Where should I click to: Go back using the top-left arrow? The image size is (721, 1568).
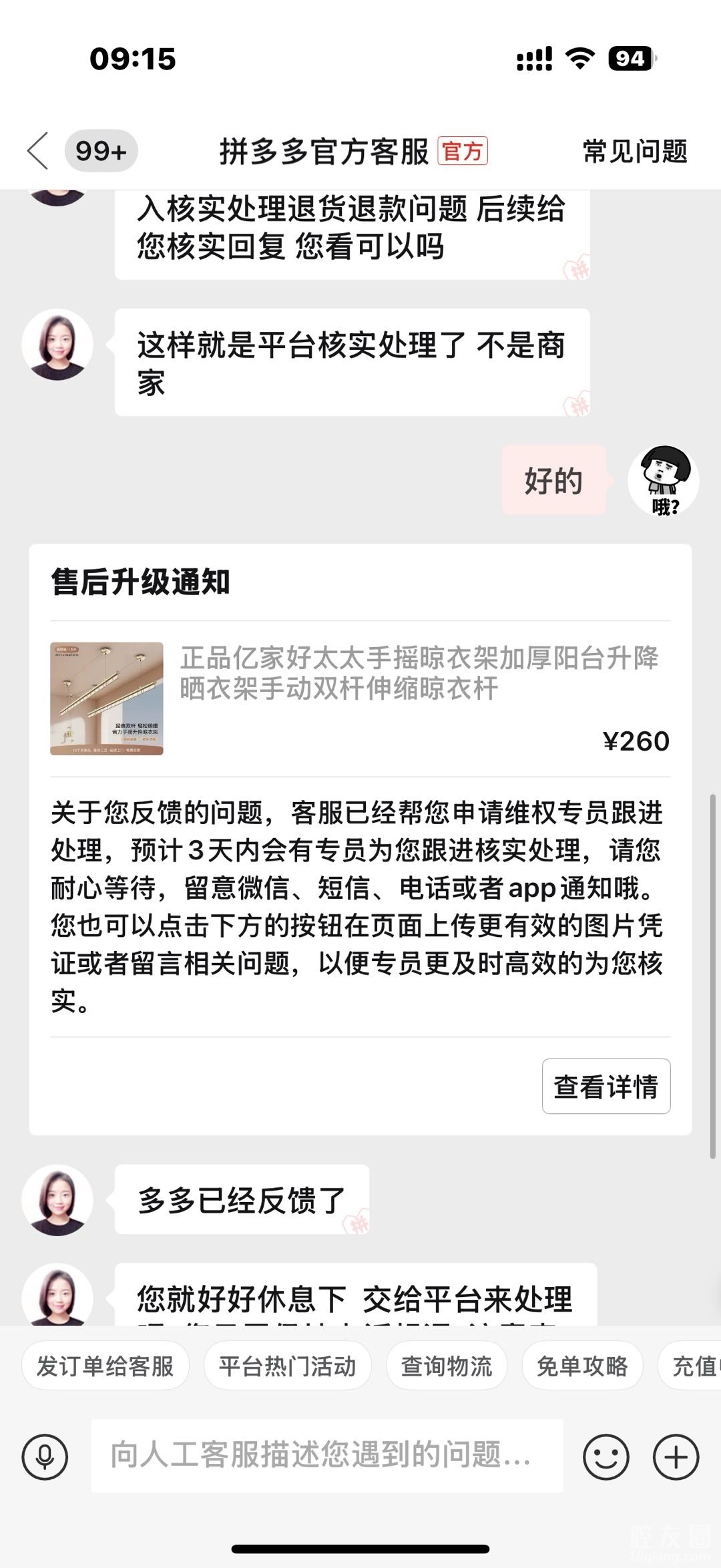coord(38,151)
